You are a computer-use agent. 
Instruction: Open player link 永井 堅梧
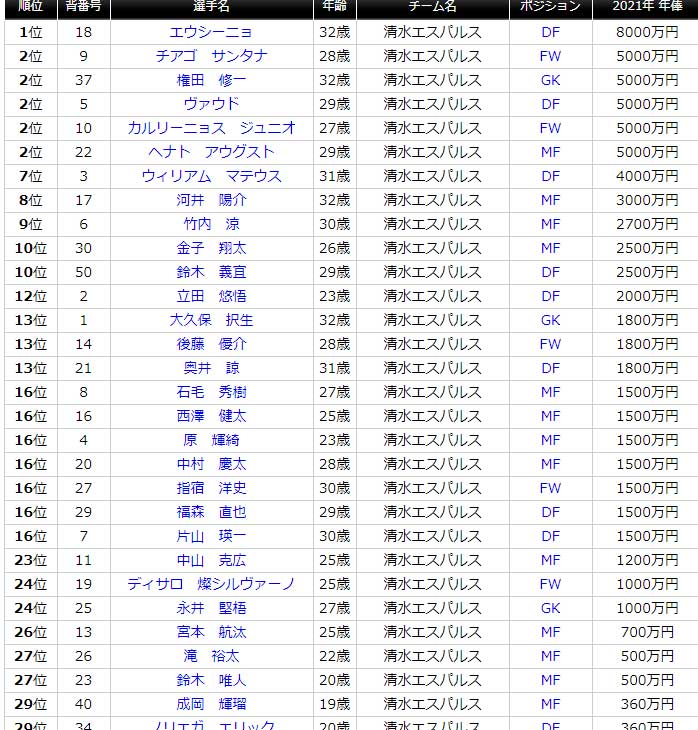pyautogui.click(x=211, y=608)
